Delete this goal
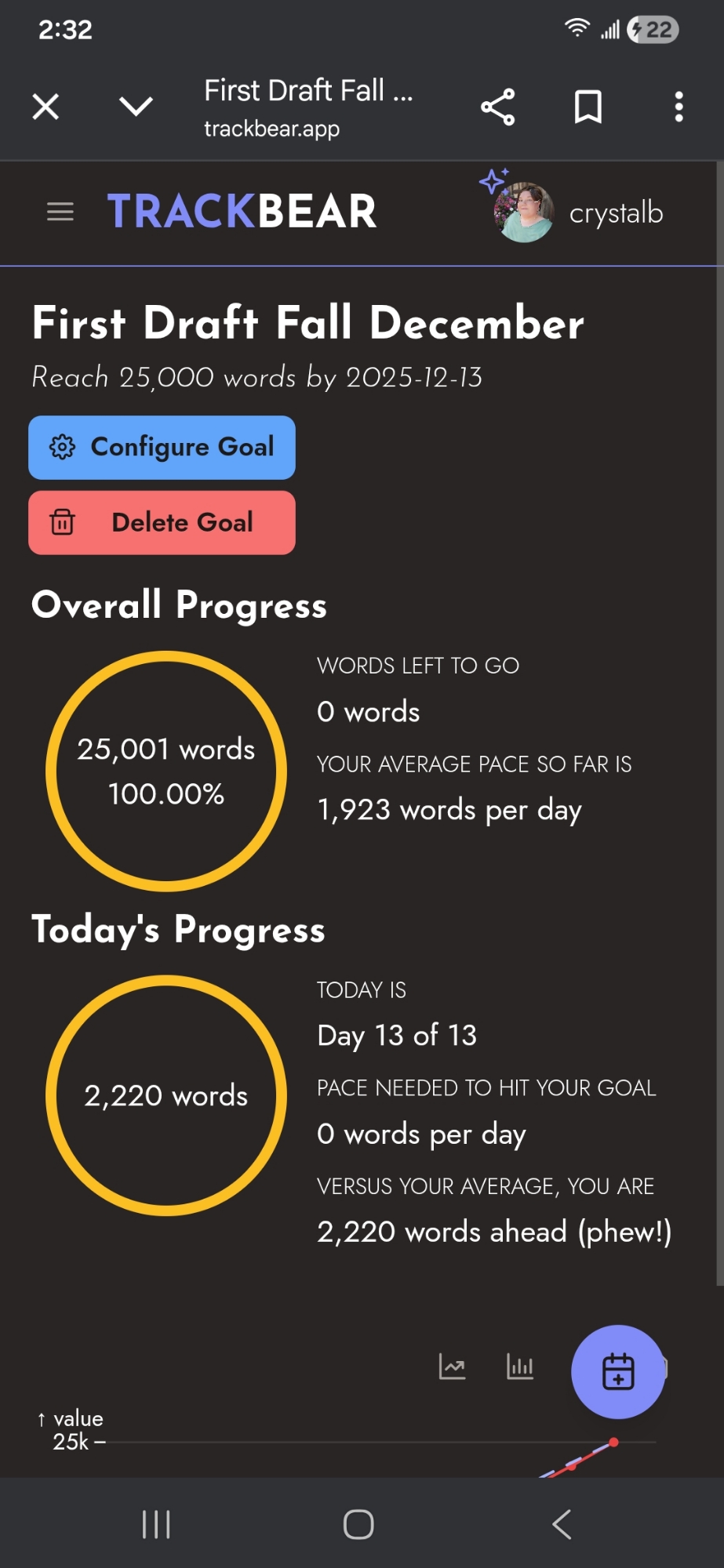 162,522
